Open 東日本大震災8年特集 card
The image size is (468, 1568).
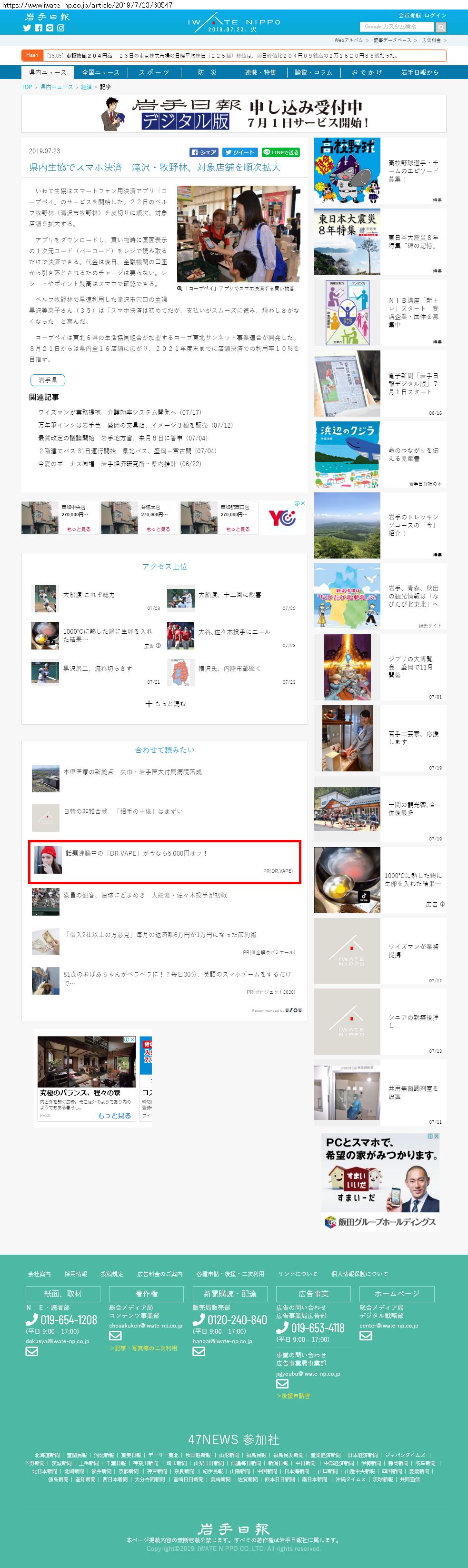click(x=380, y=242)
